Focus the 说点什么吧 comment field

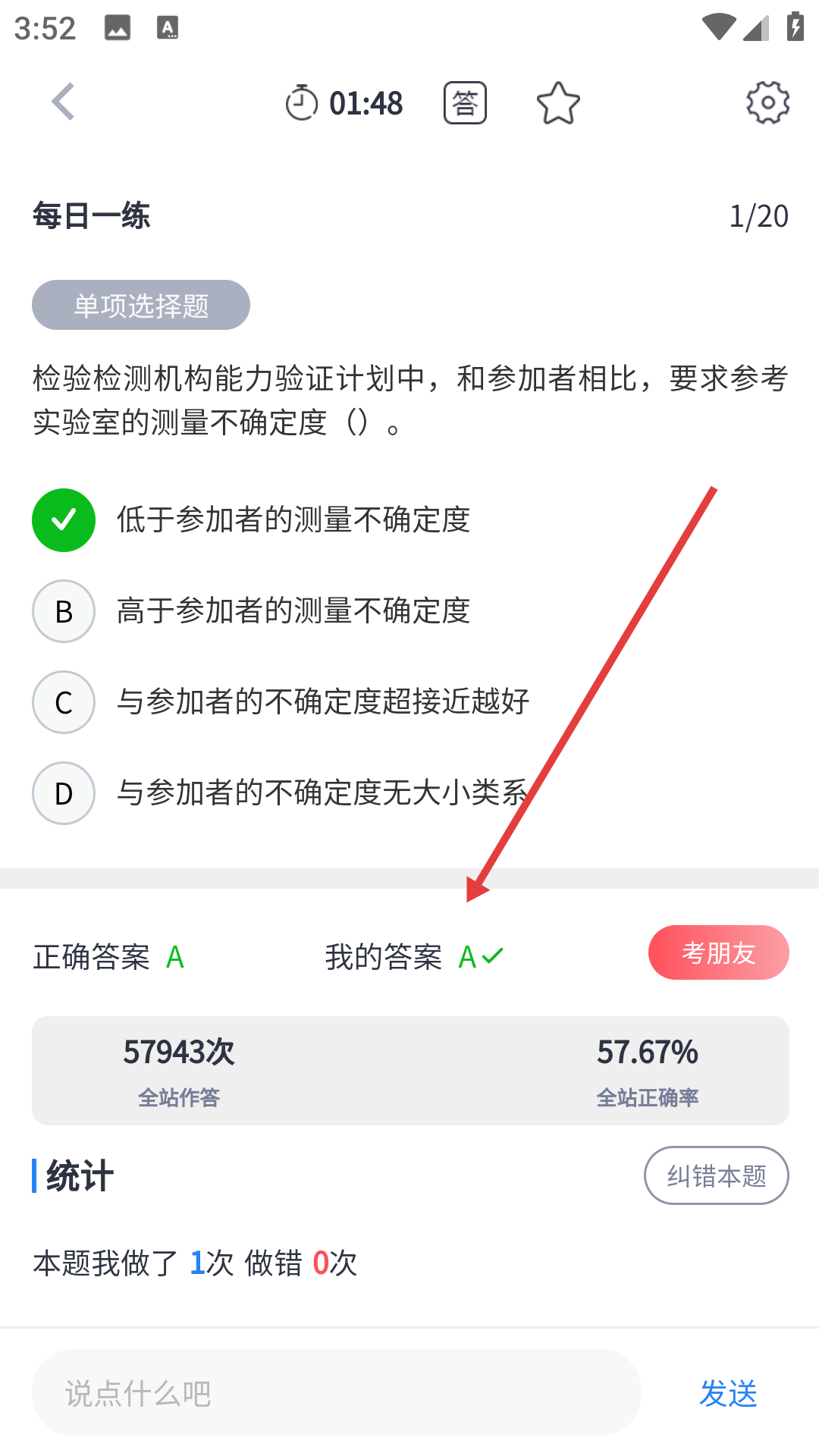[x=336, y=1392]
